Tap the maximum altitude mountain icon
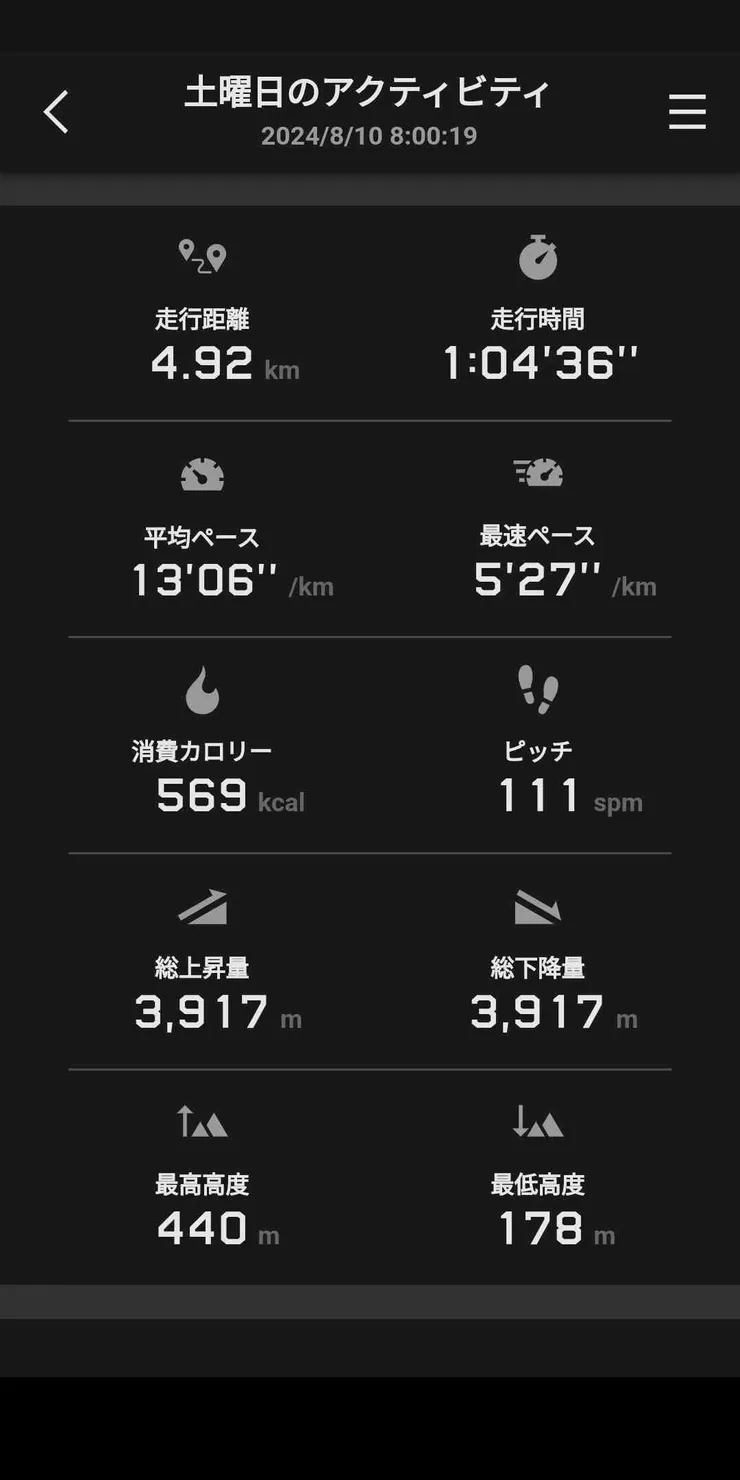 click(x=202, y=1122)
